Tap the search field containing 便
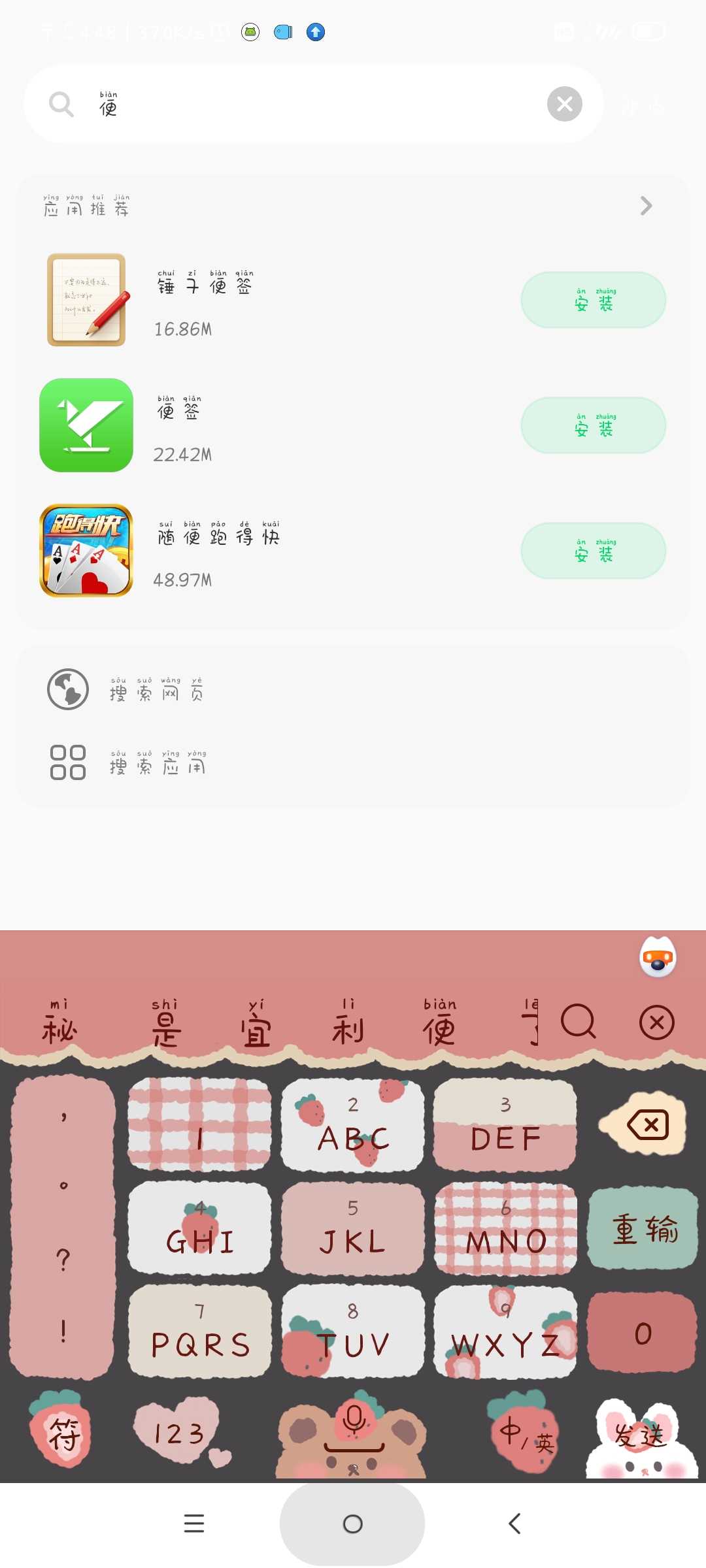 tap(313, 104)
